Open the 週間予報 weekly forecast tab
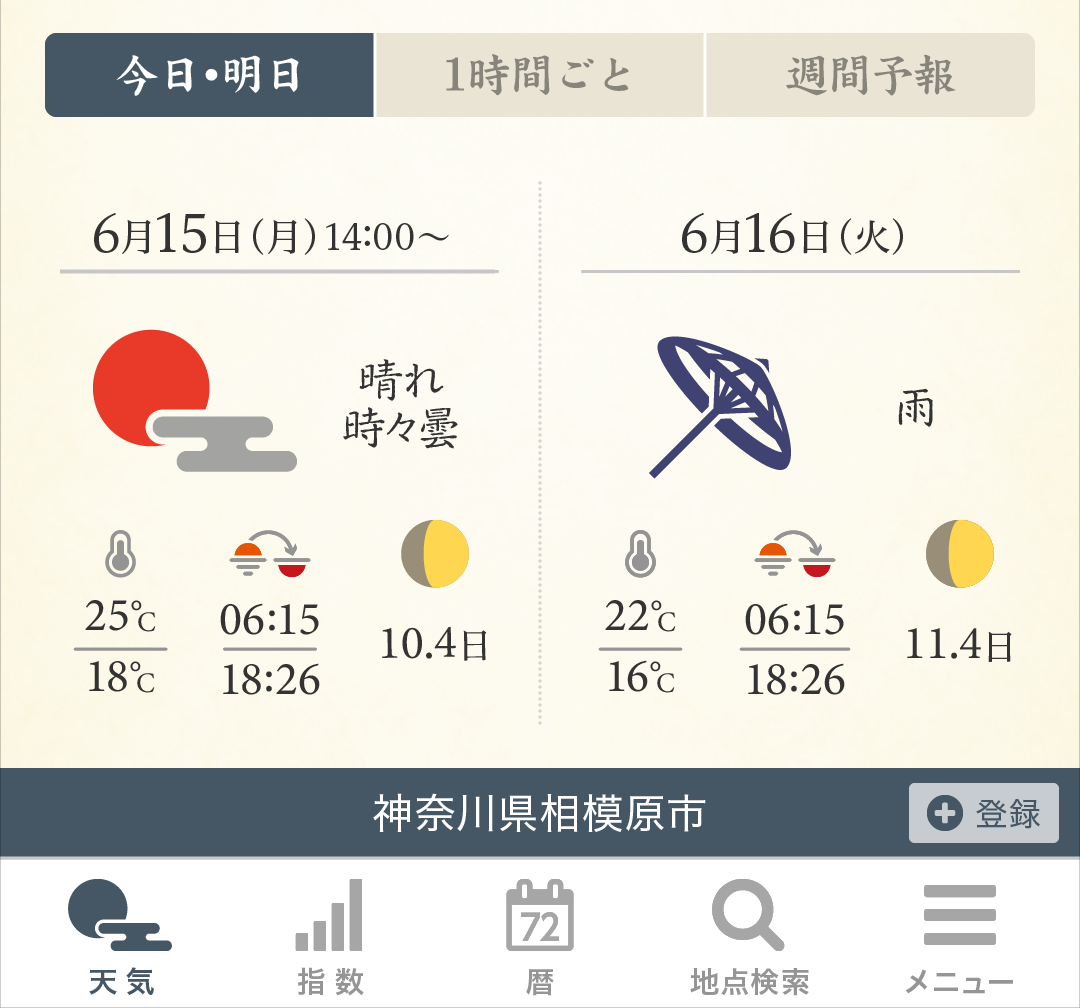Image resolution: width=1080 pixels, height=1008 pixels. tap(870, 75)
